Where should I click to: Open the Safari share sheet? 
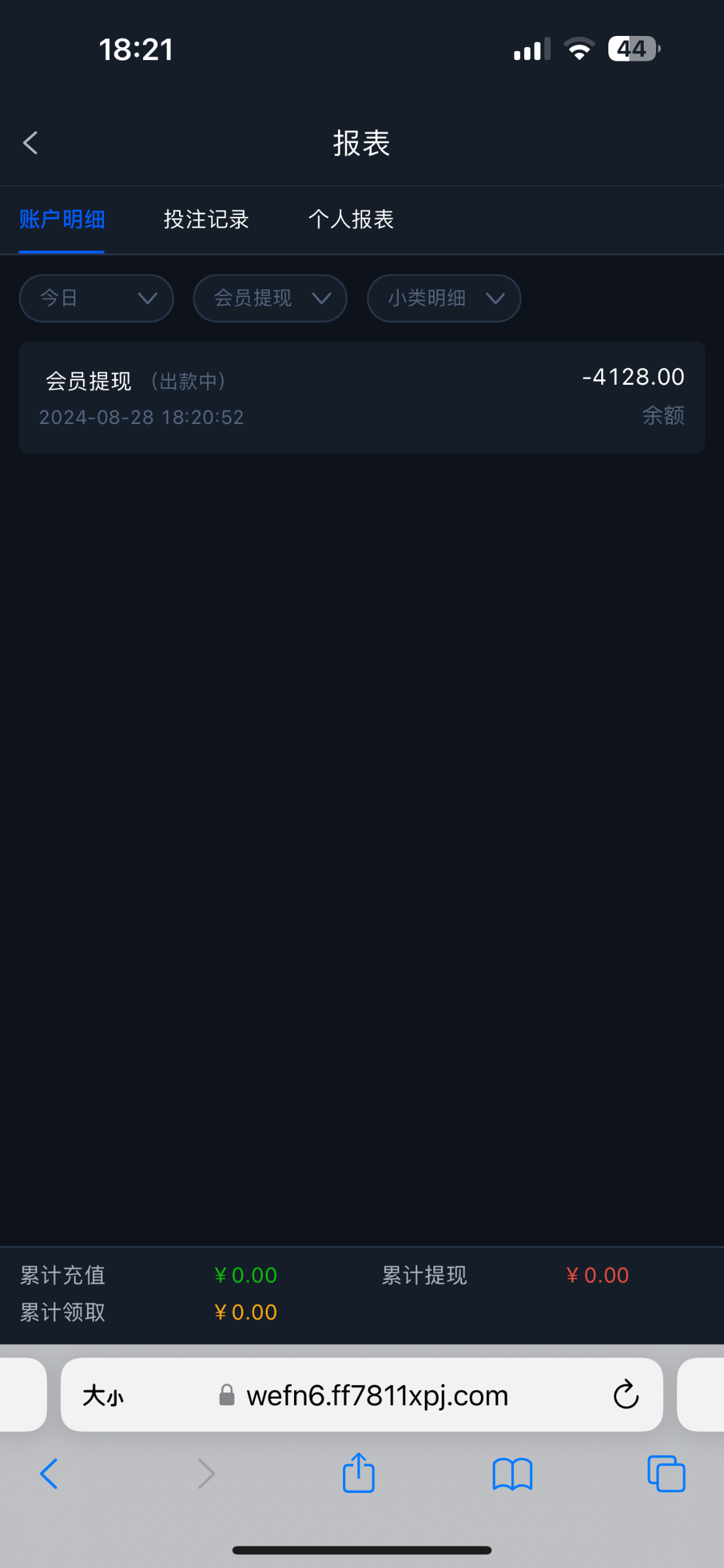359,1473
